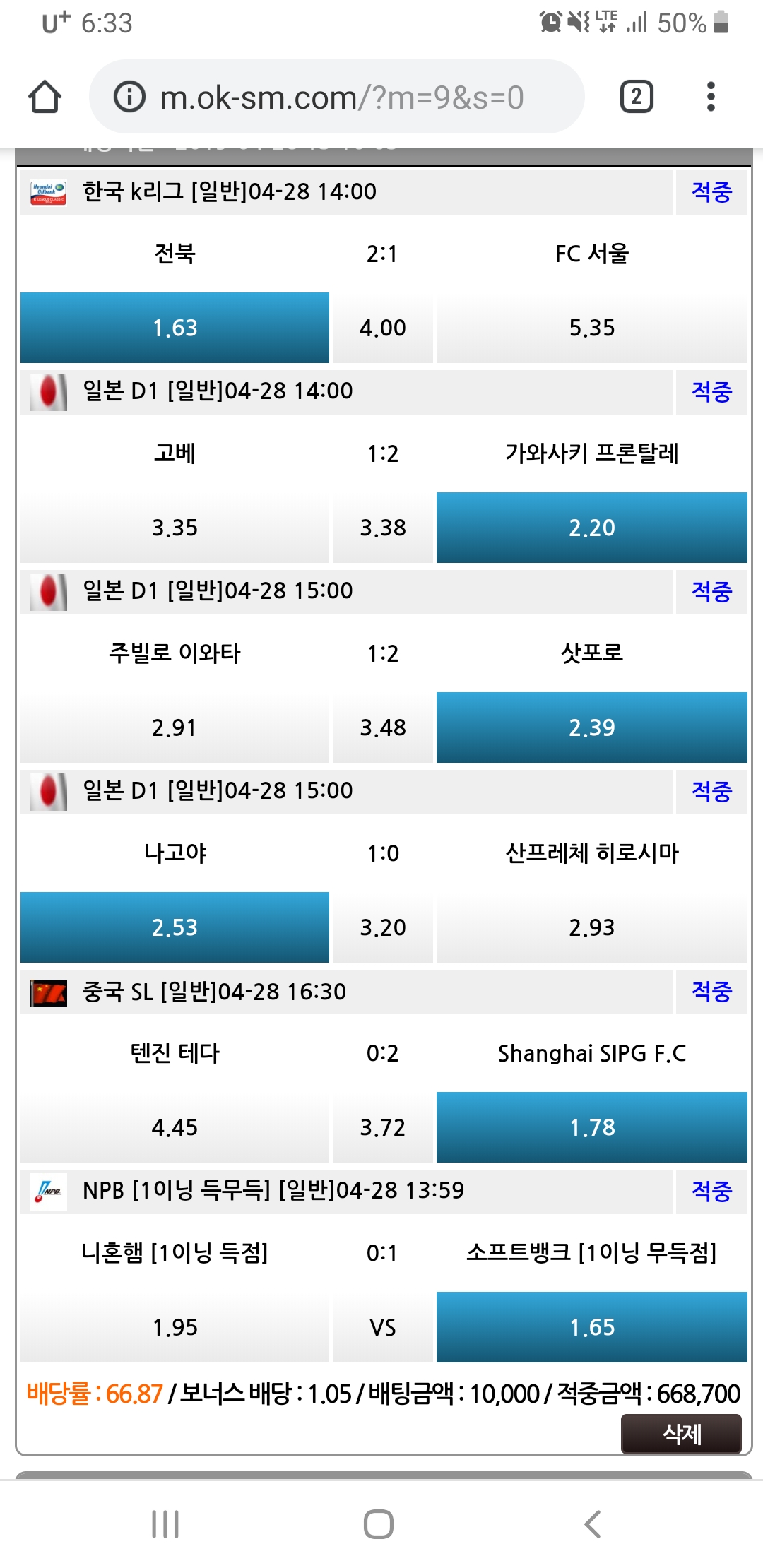
Task: Go back with the system back button
Action: pos(592,1524)
